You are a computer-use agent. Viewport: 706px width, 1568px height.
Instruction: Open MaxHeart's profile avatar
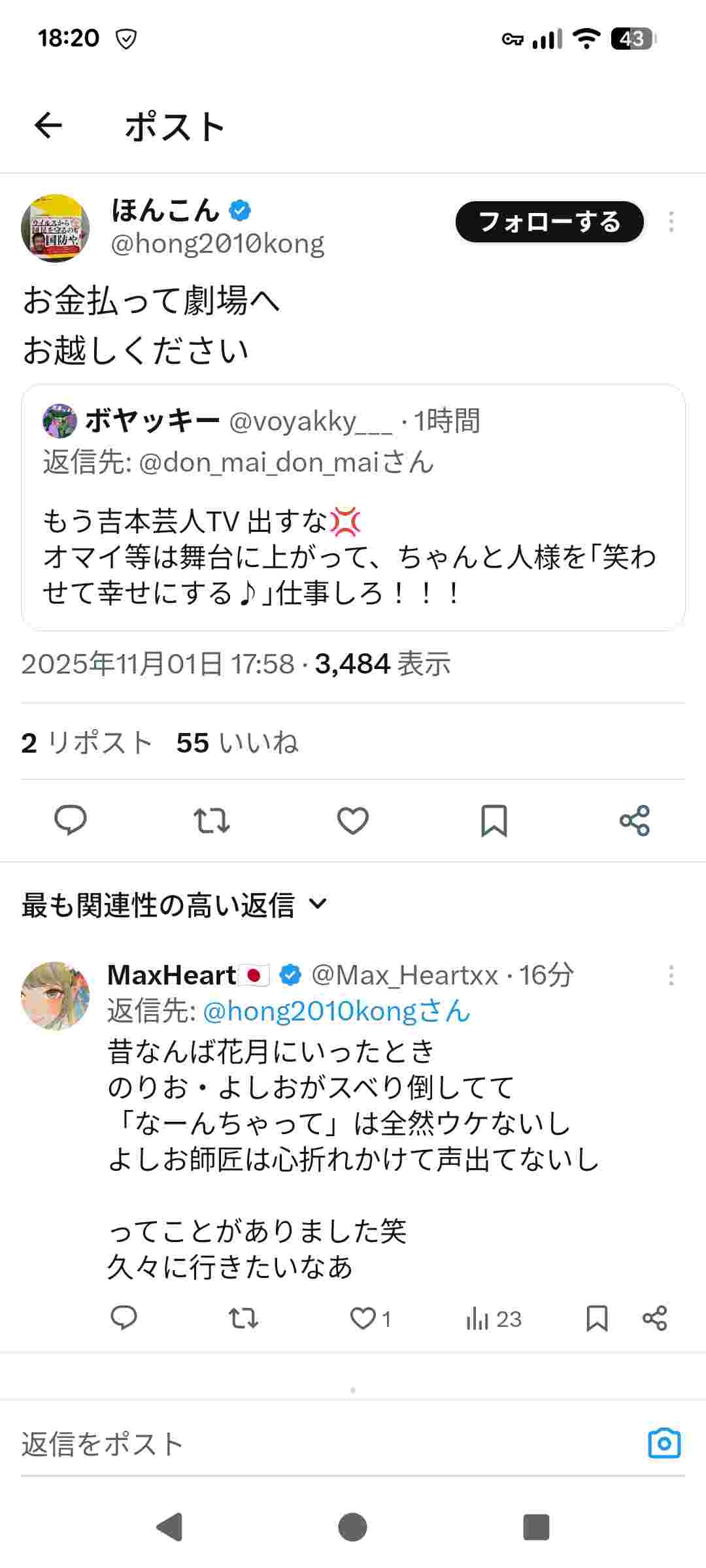click(56, 995)
